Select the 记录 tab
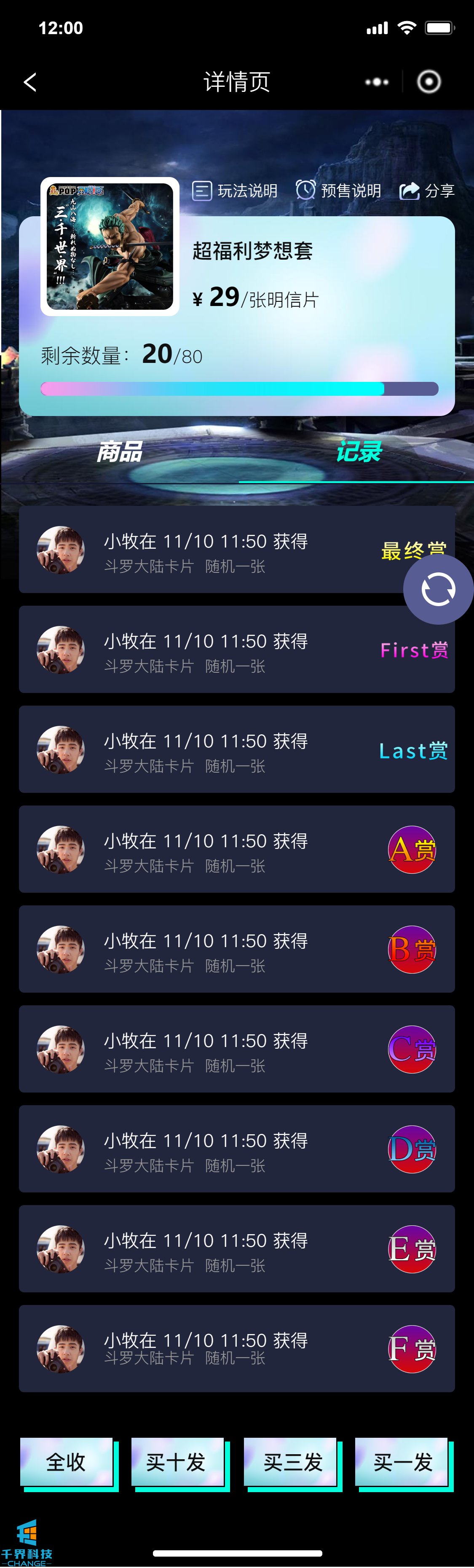The image size is (474, 1568). point(358,452)
